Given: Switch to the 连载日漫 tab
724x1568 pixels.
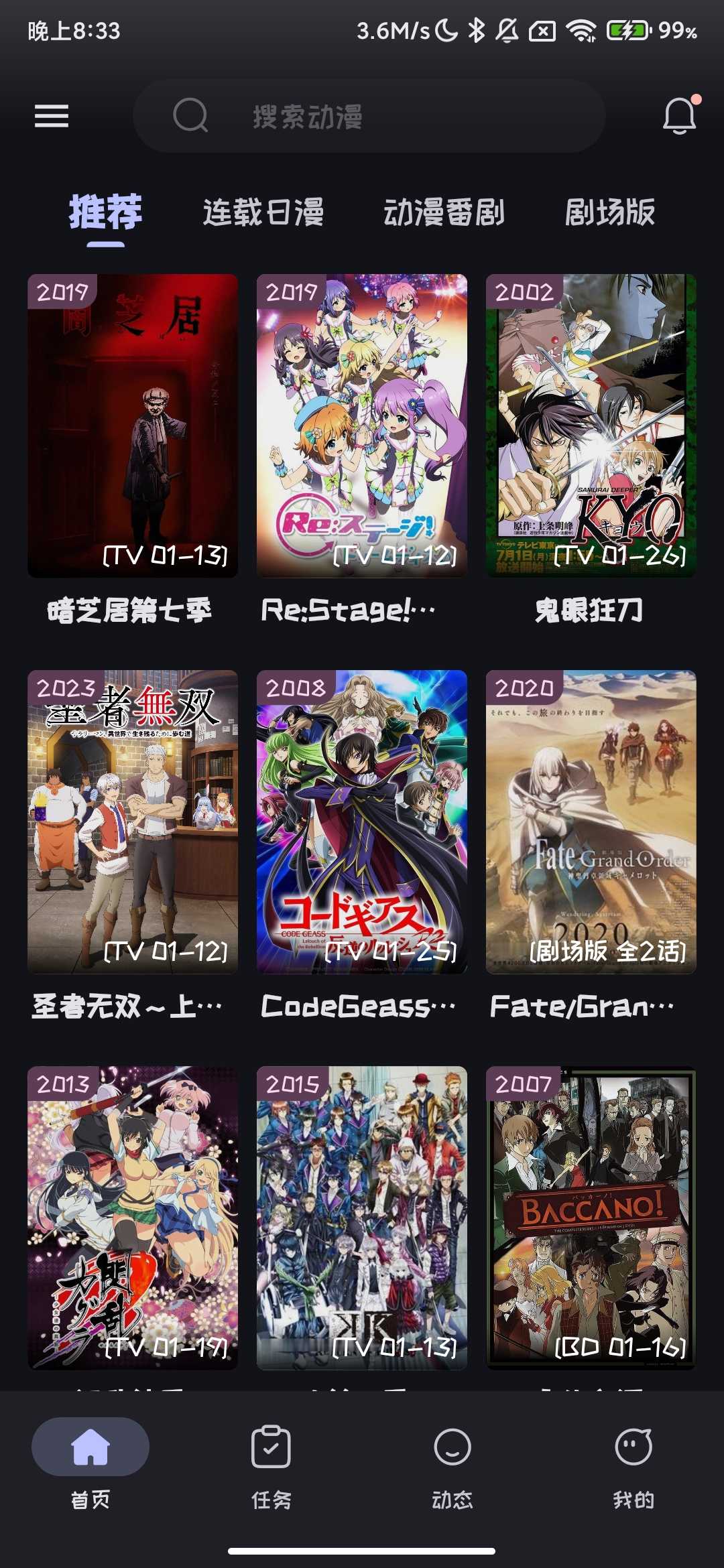Looking at the screenshot, I should tap(263, 213).
